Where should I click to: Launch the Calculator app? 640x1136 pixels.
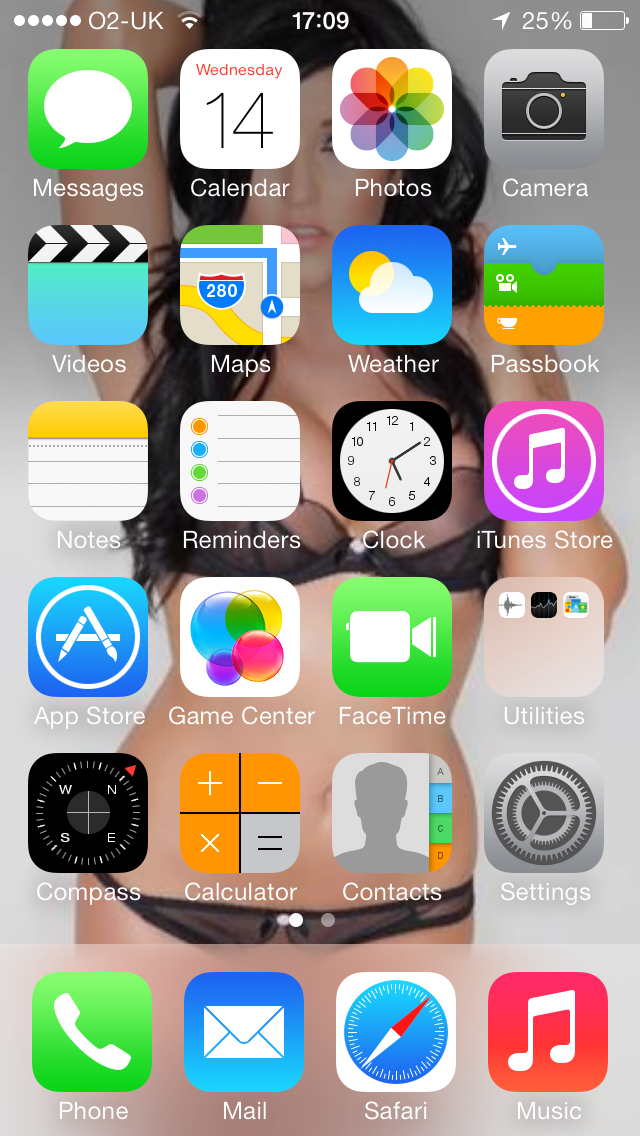(240, 813)
